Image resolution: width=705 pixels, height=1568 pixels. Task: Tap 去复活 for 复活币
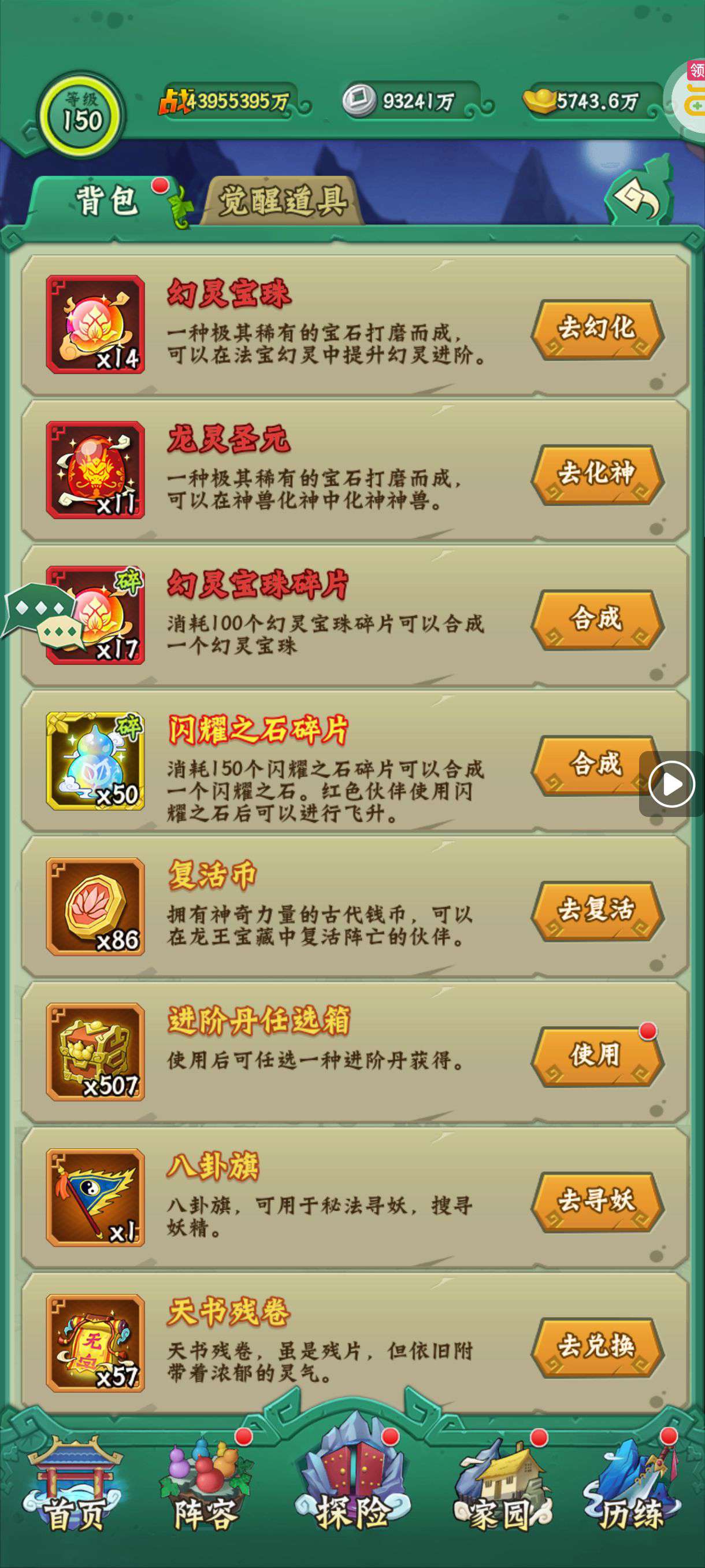[x=597, y=910]
